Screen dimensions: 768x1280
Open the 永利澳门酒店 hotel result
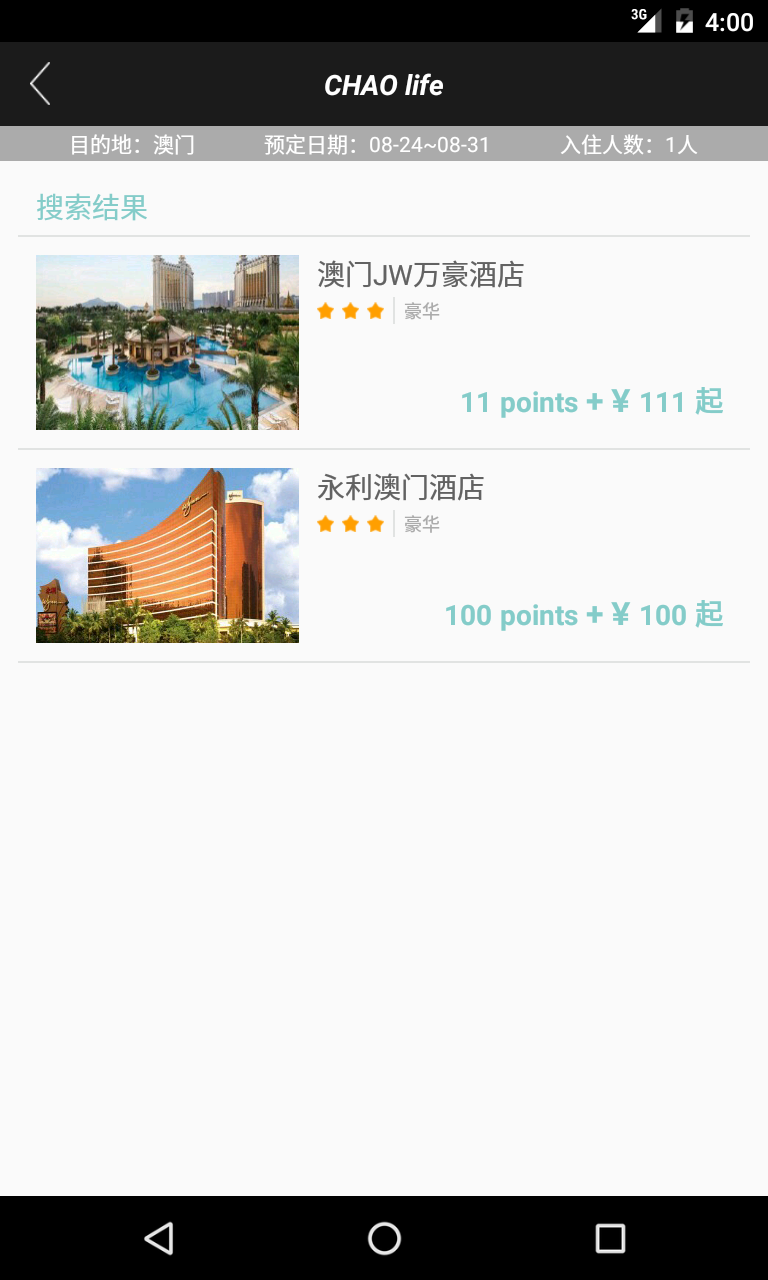[384, 555]
